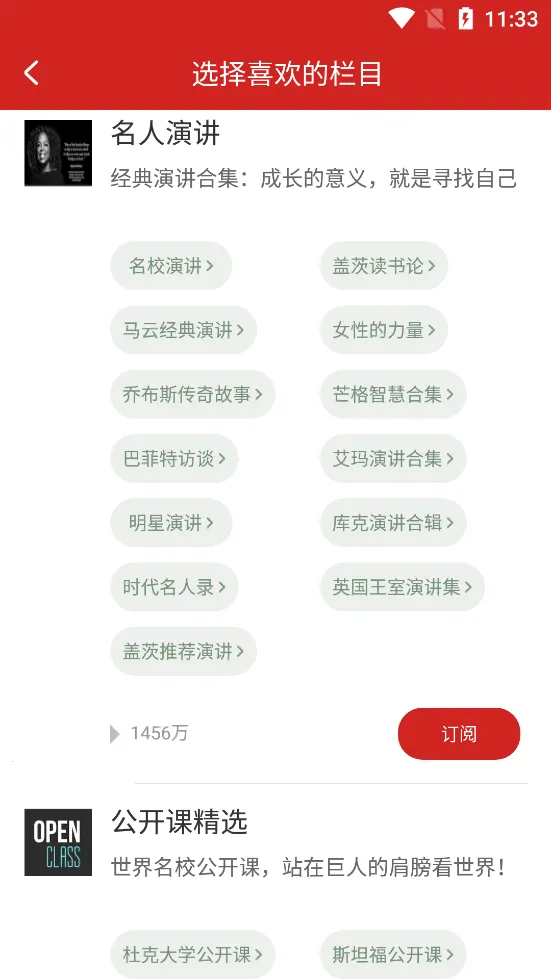
Task: Open the 名人演讲 column thumbnail
Action: point(58,153)
